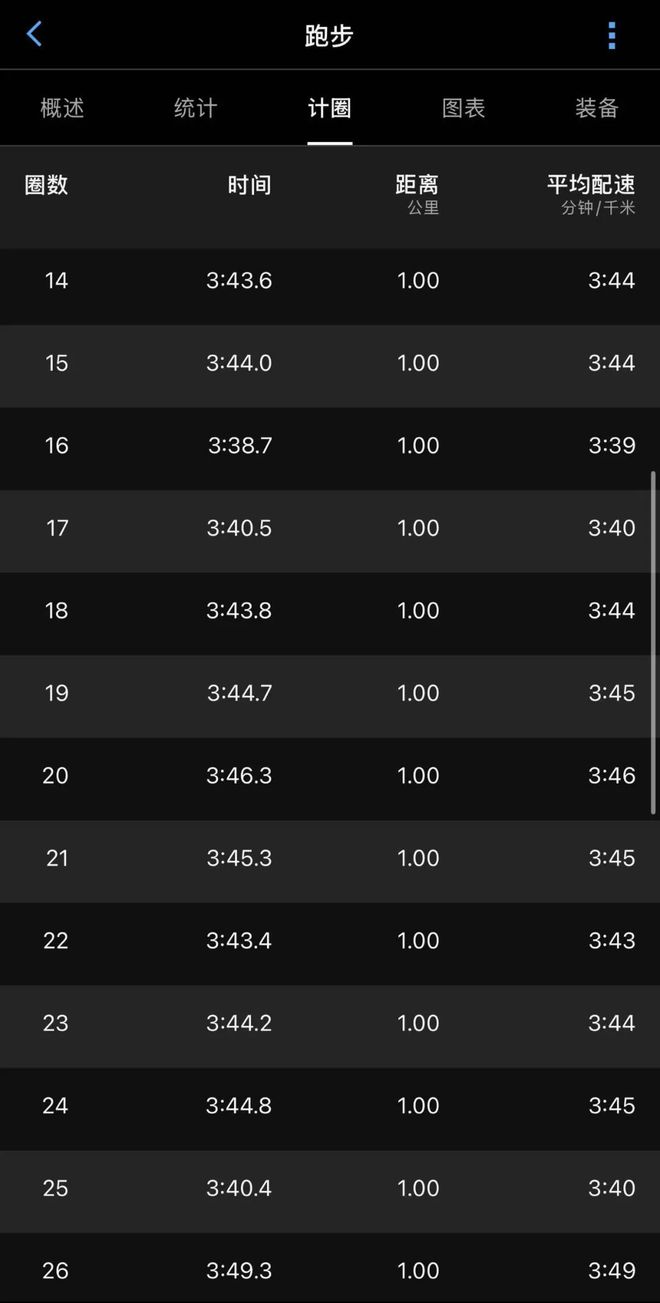The height and width of the screenshot is (1303, 660).
Task: Switch to the 统计 tab
Action: click(x=195, y=108)
